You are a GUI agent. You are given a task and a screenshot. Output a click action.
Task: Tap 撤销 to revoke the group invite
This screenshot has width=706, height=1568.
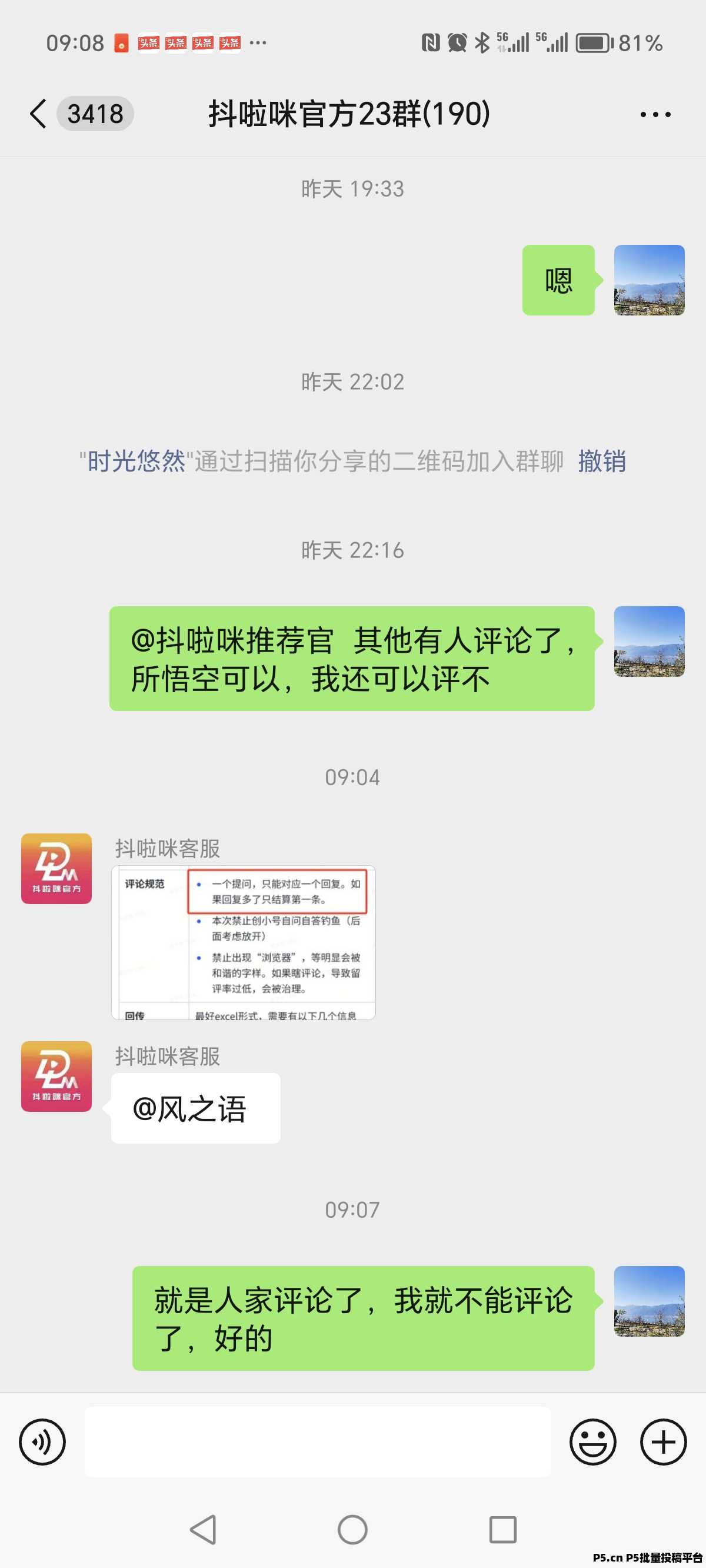coord(601,461)
